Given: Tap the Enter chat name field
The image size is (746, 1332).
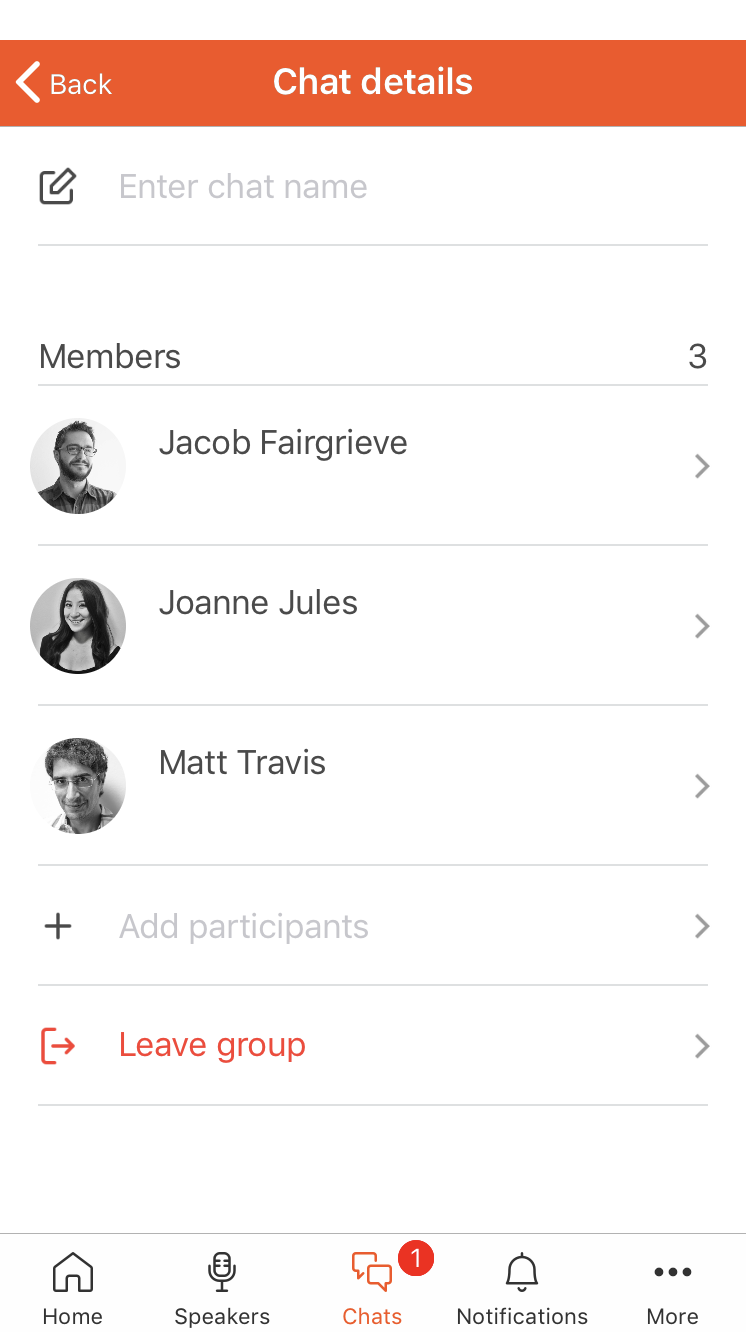Looking at the screenshot, I should pyautogui.click(x=373, y=187).
